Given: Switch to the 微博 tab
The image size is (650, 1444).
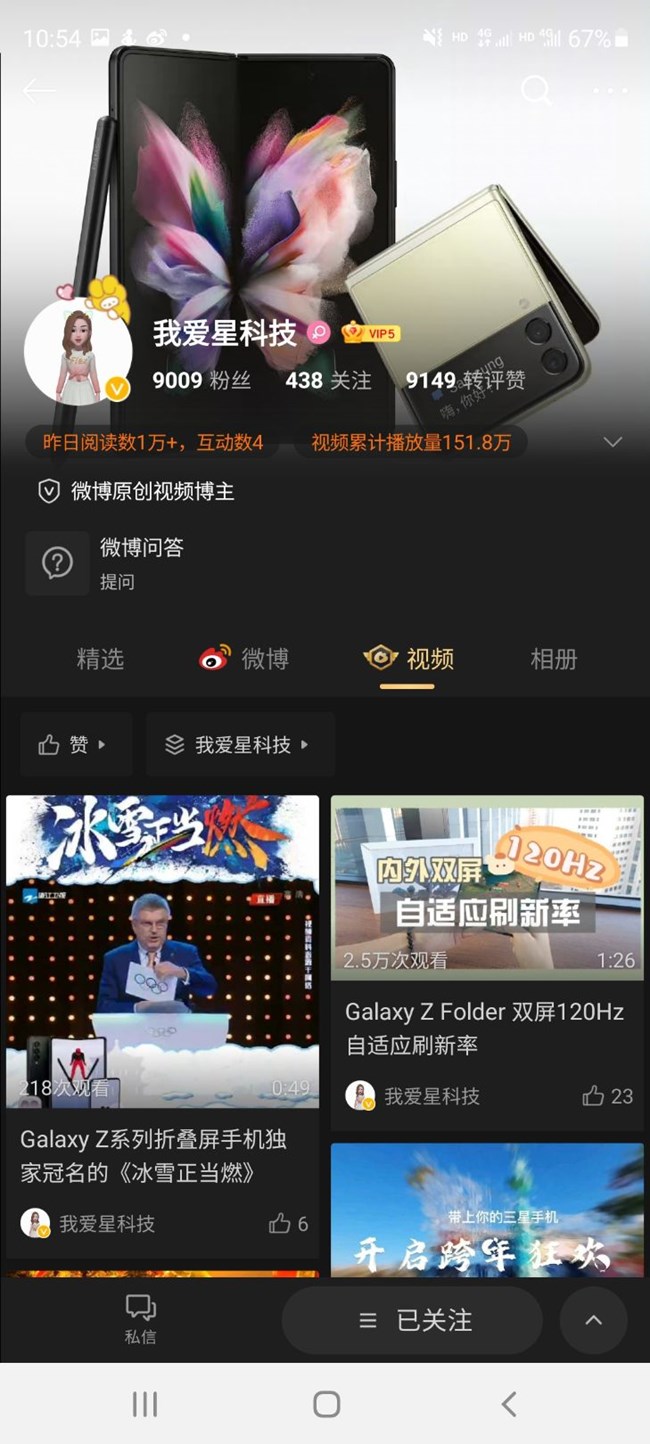Looking at the screenshot, I should pos(243,658).
